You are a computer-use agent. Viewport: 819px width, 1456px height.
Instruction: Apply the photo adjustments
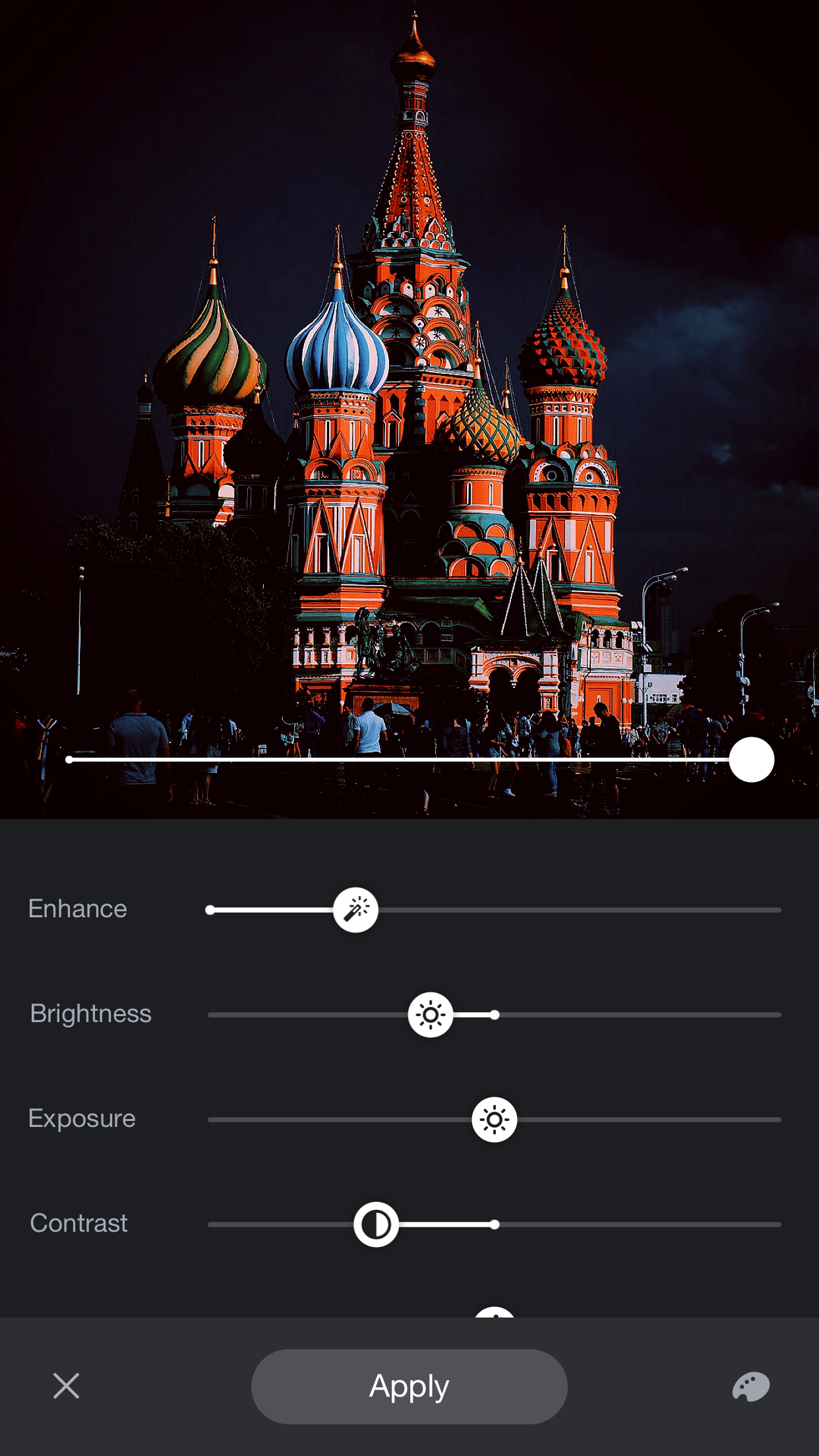click(409, 1386)
